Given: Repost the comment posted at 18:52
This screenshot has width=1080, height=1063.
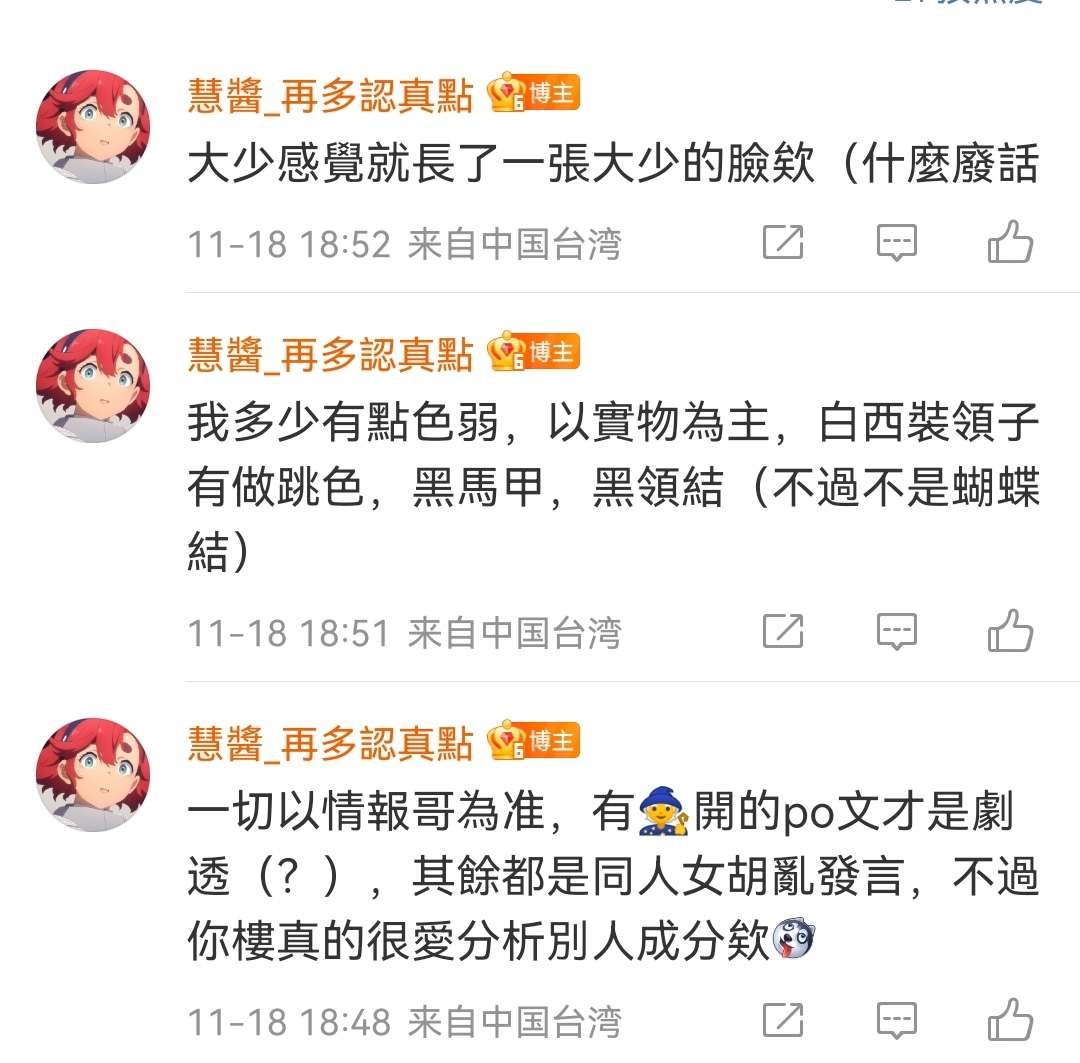Looking at the screenshot, I should pyautogui.click(x=783, y=242).
